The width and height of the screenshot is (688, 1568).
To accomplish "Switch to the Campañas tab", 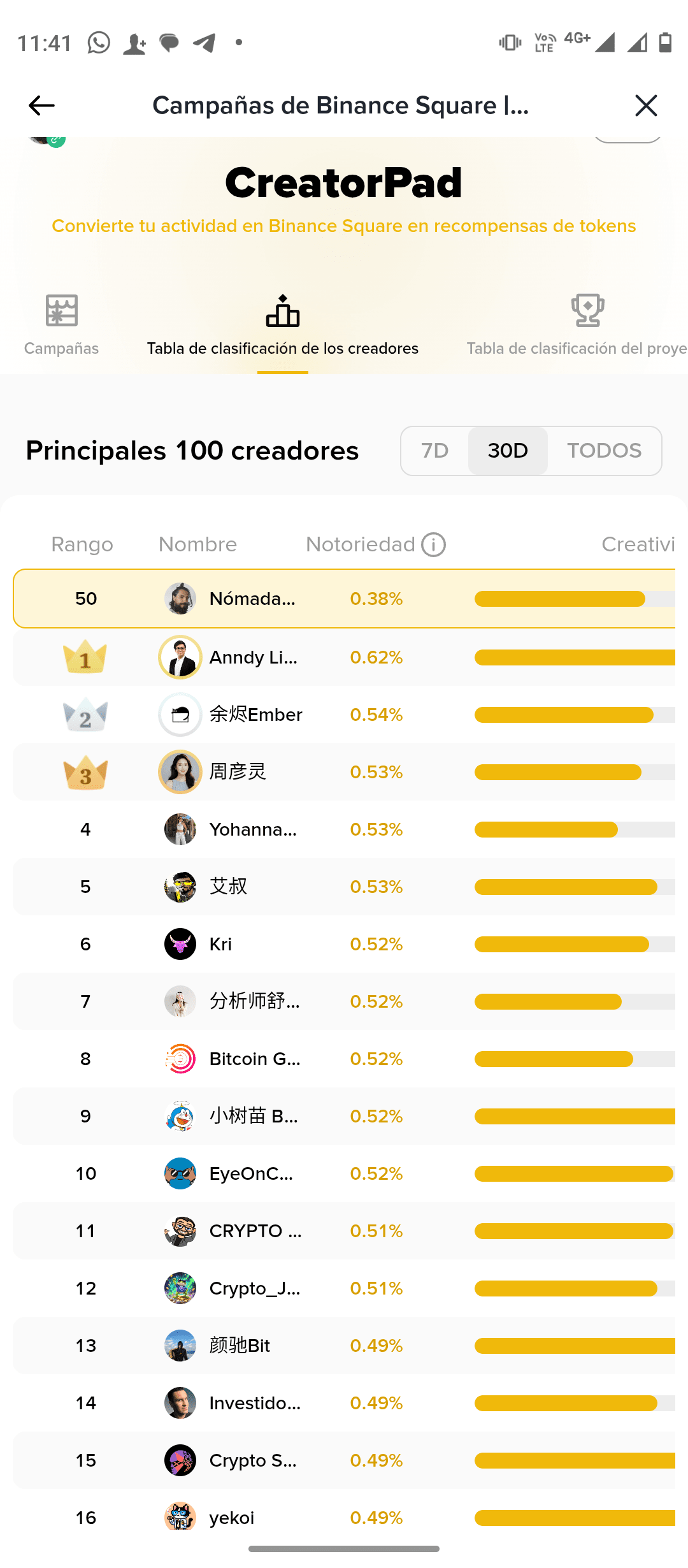I will [x=61, y=325].
